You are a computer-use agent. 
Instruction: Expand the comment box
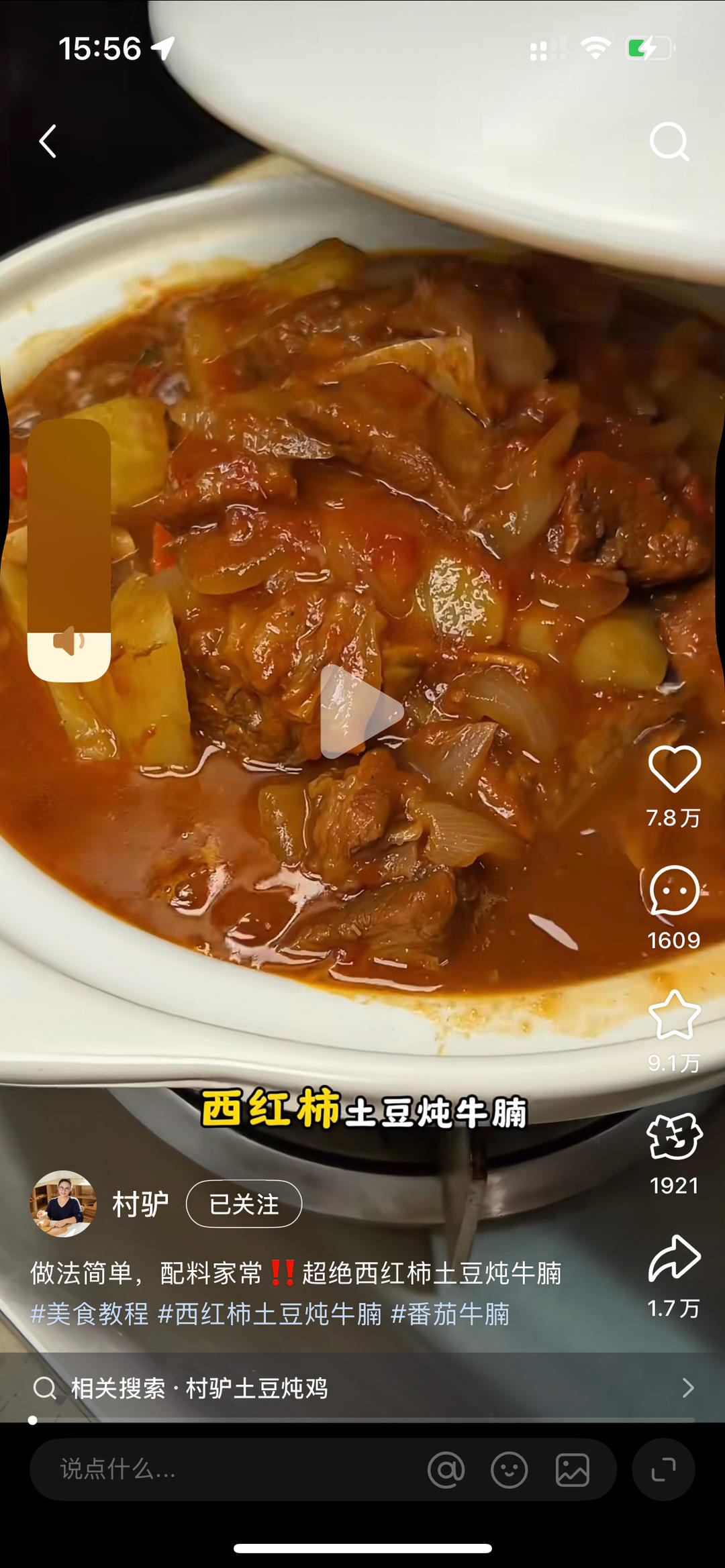663,1469
